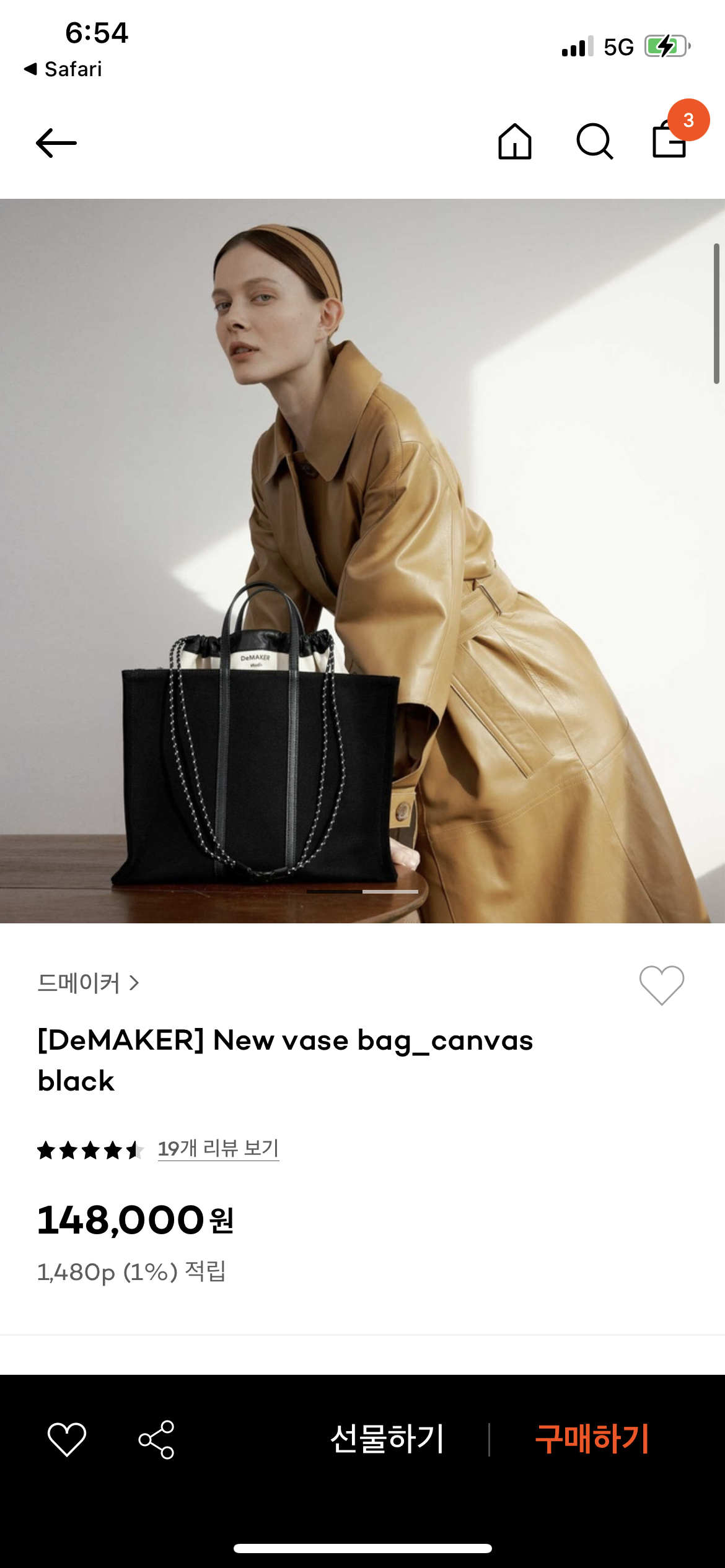
Task: Like the product with the outlined heart
Action: pyautogui.click(x=661, y=985)
